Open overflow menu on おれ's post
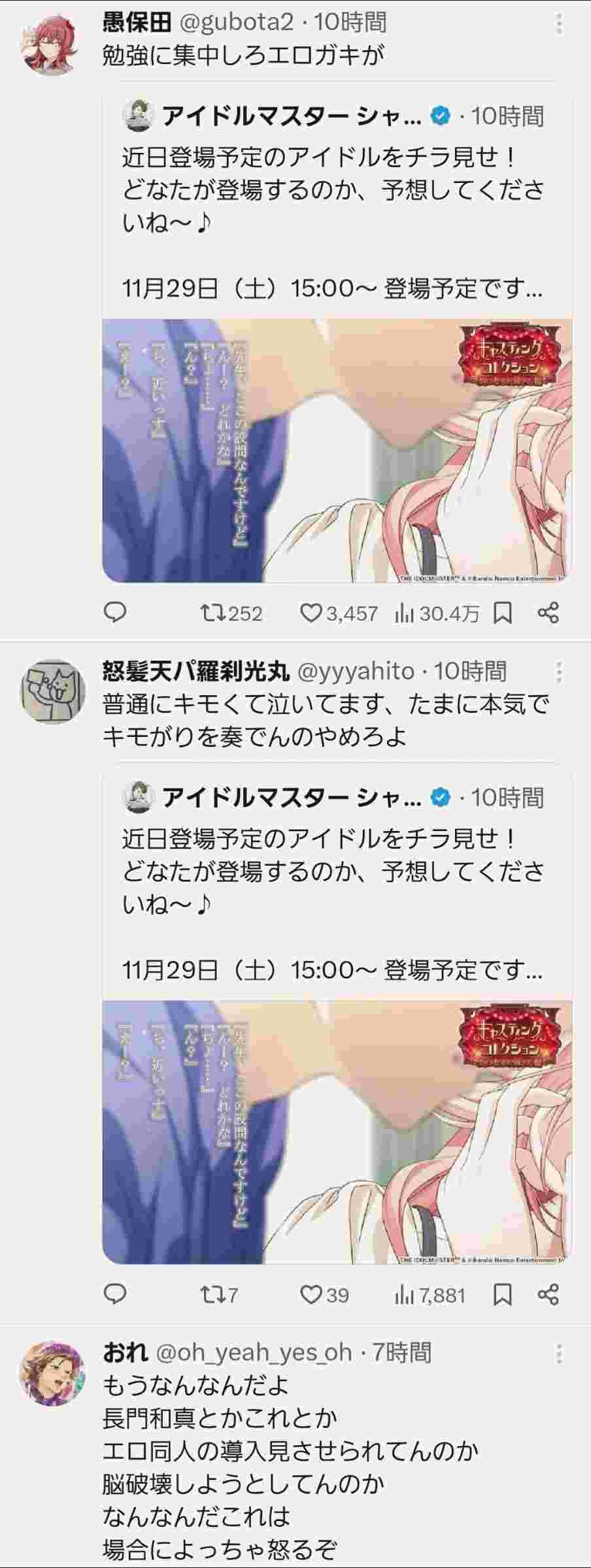Screen dimensions: 591x1568 (x=558, y=1354)
